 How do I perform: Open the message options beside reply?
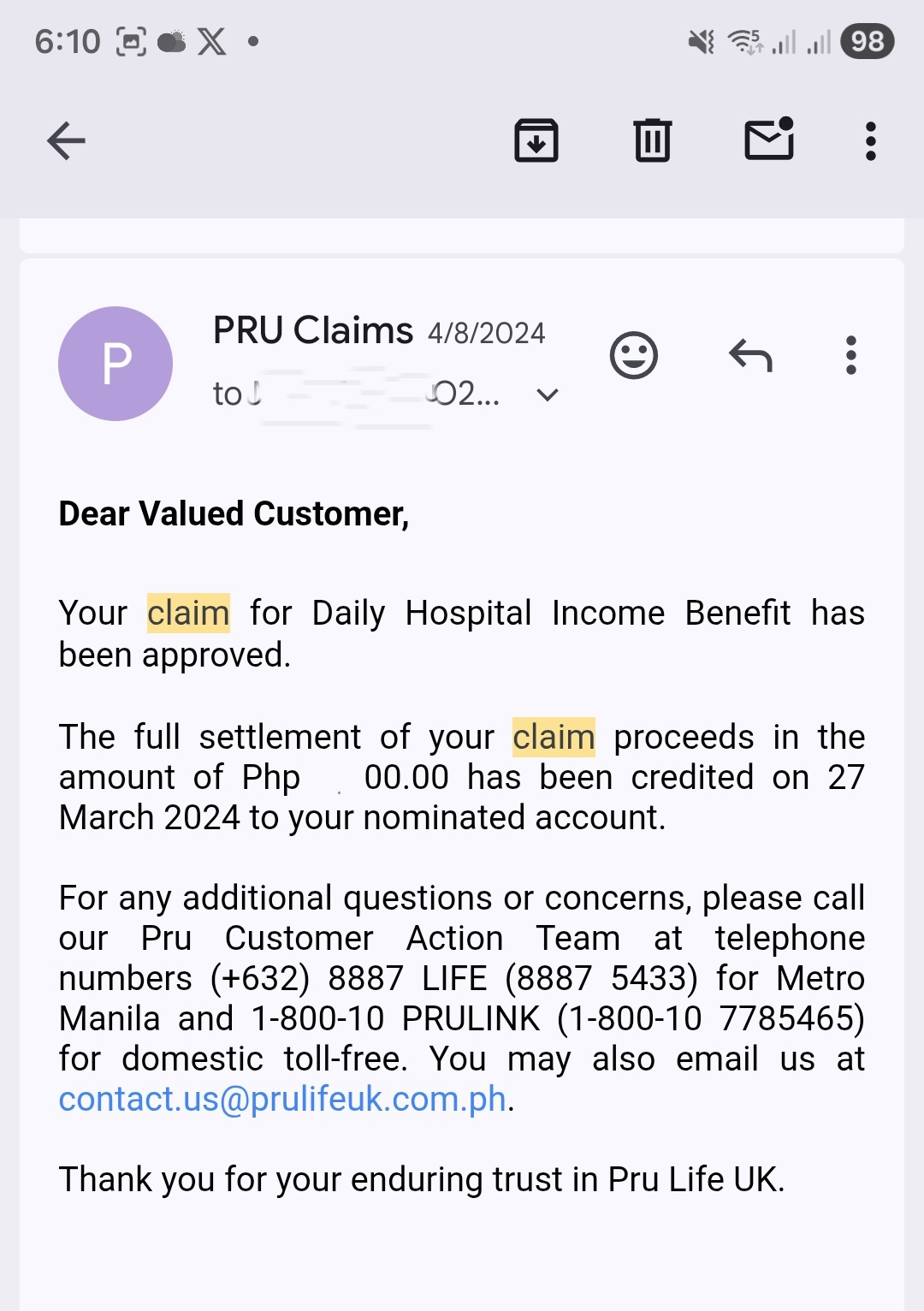850,355
